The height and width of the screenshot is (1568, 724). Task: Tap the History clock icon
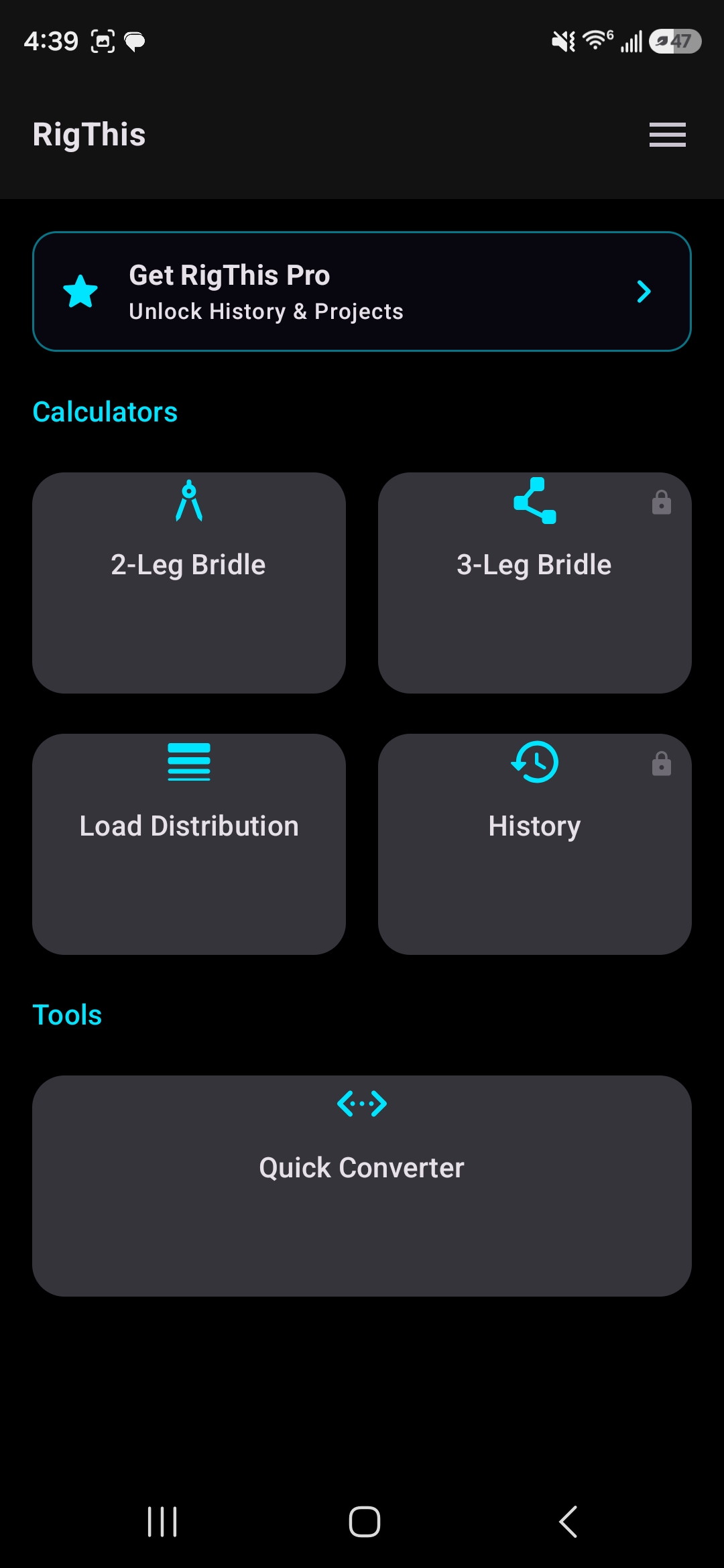pyautogui.click(x=534, y=763)
